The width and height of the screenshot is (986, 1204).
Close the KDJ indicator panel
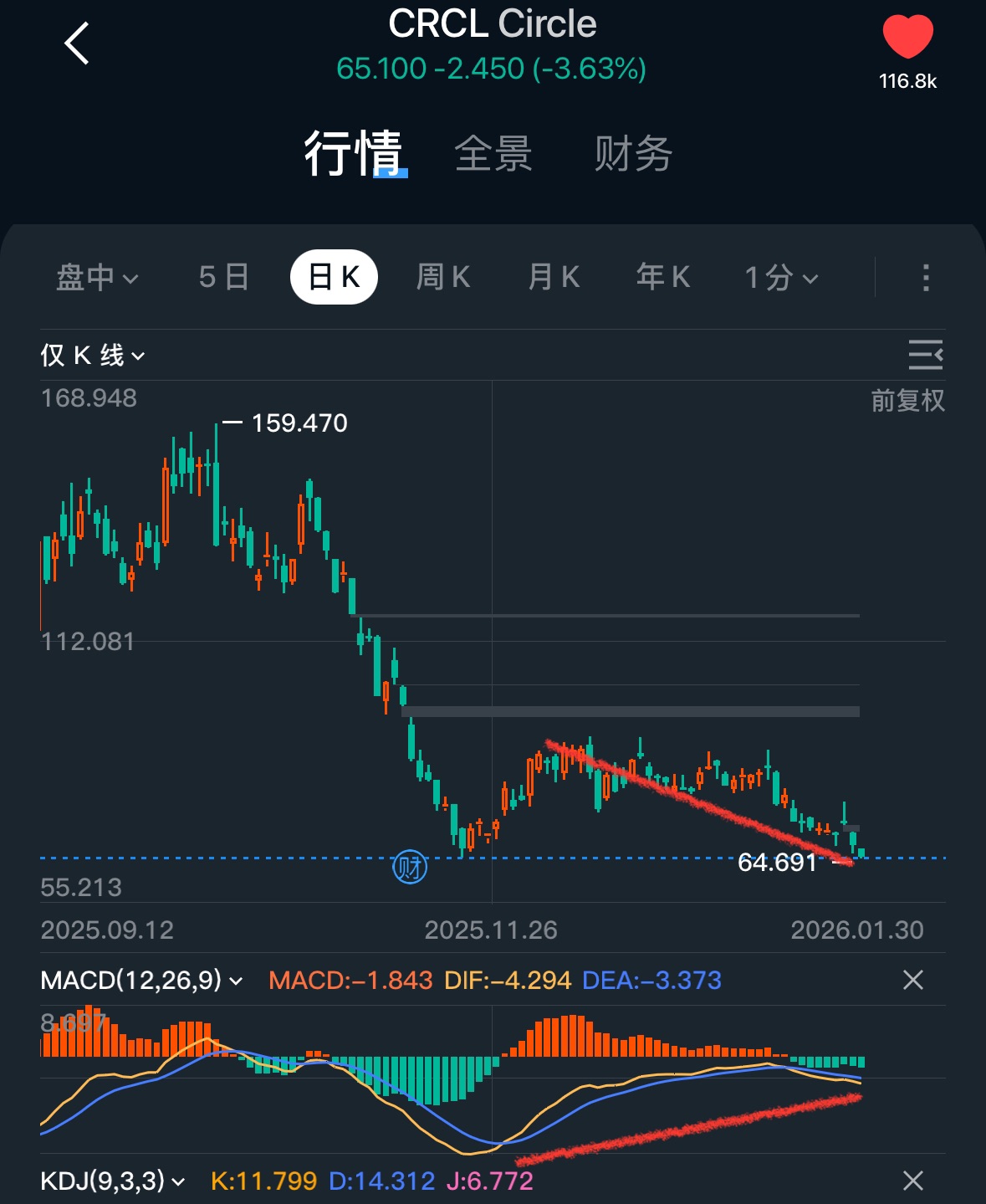tap(913, 1181)
